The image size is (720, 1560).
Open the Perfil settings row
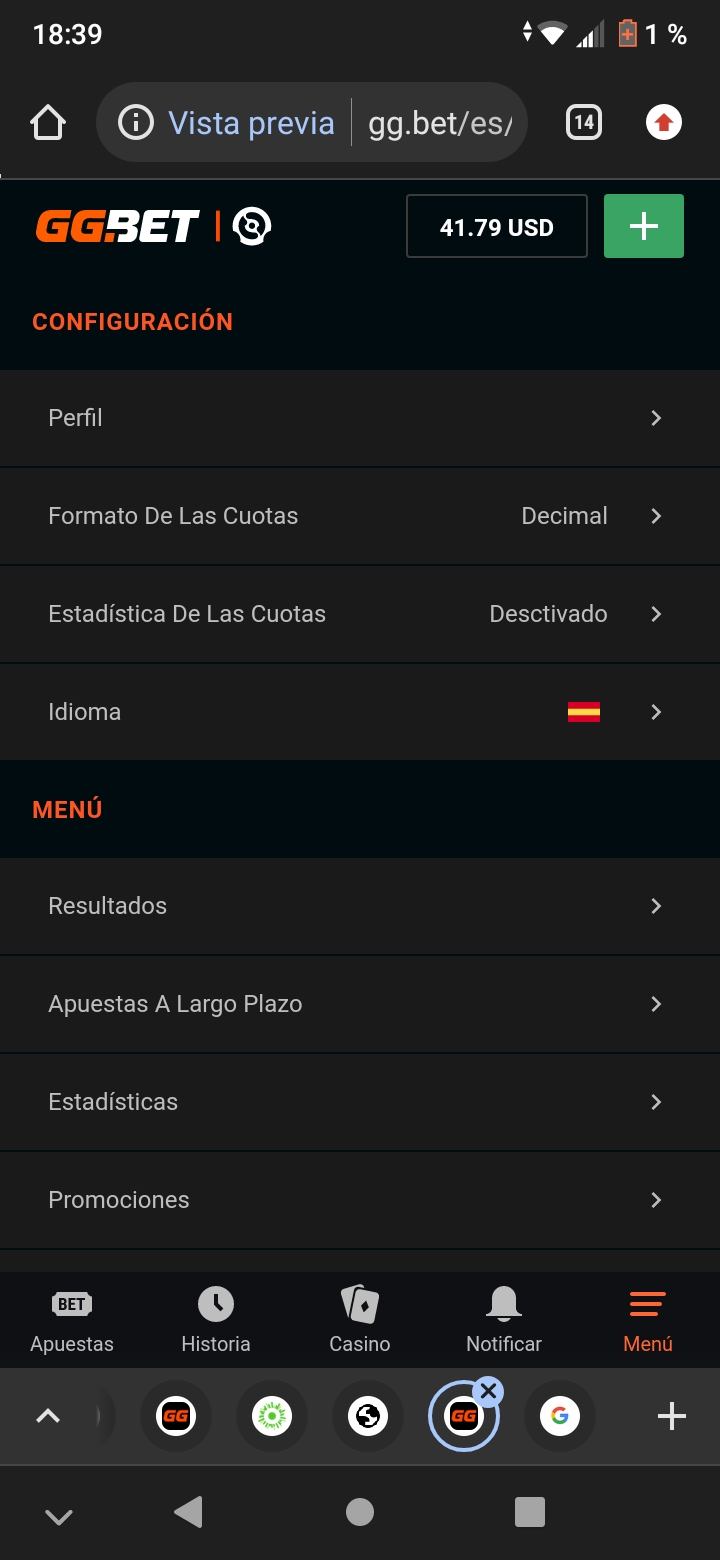(x=360, y=418)
